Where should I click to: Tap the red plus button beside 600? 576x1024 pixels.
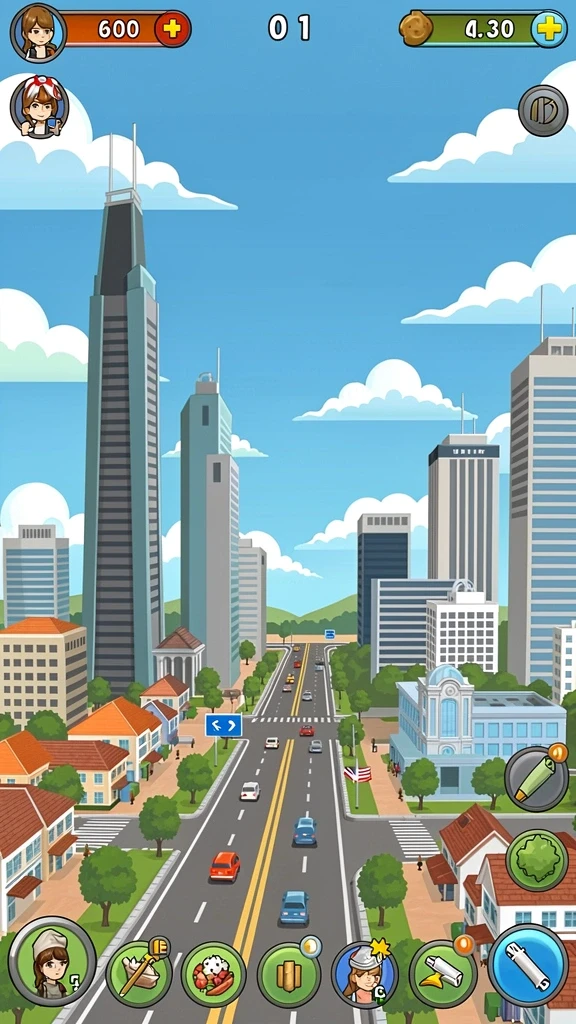tap(172, 29)
